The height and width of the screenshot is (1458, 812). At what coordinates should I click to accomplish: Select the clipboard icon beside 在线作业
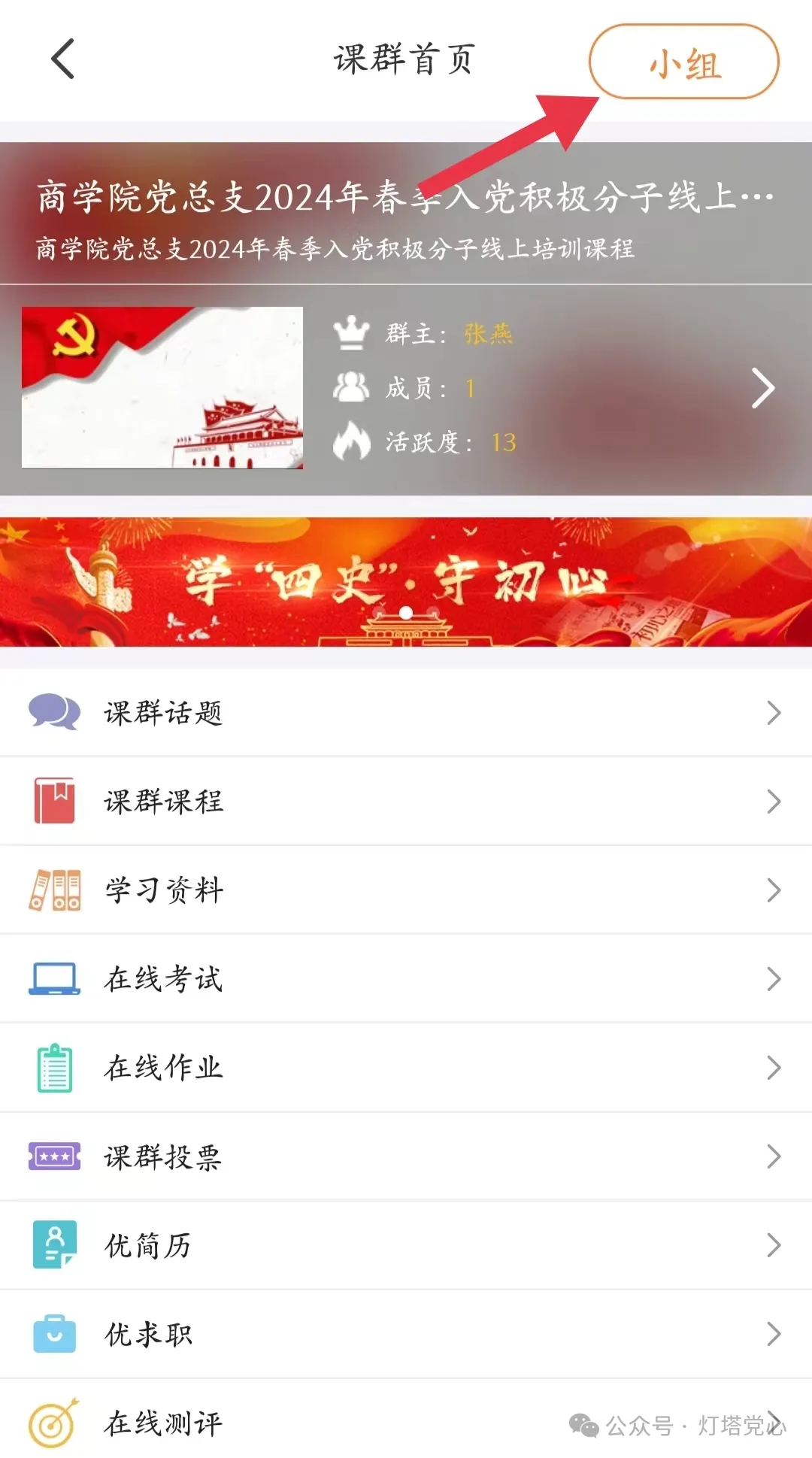54,1066
